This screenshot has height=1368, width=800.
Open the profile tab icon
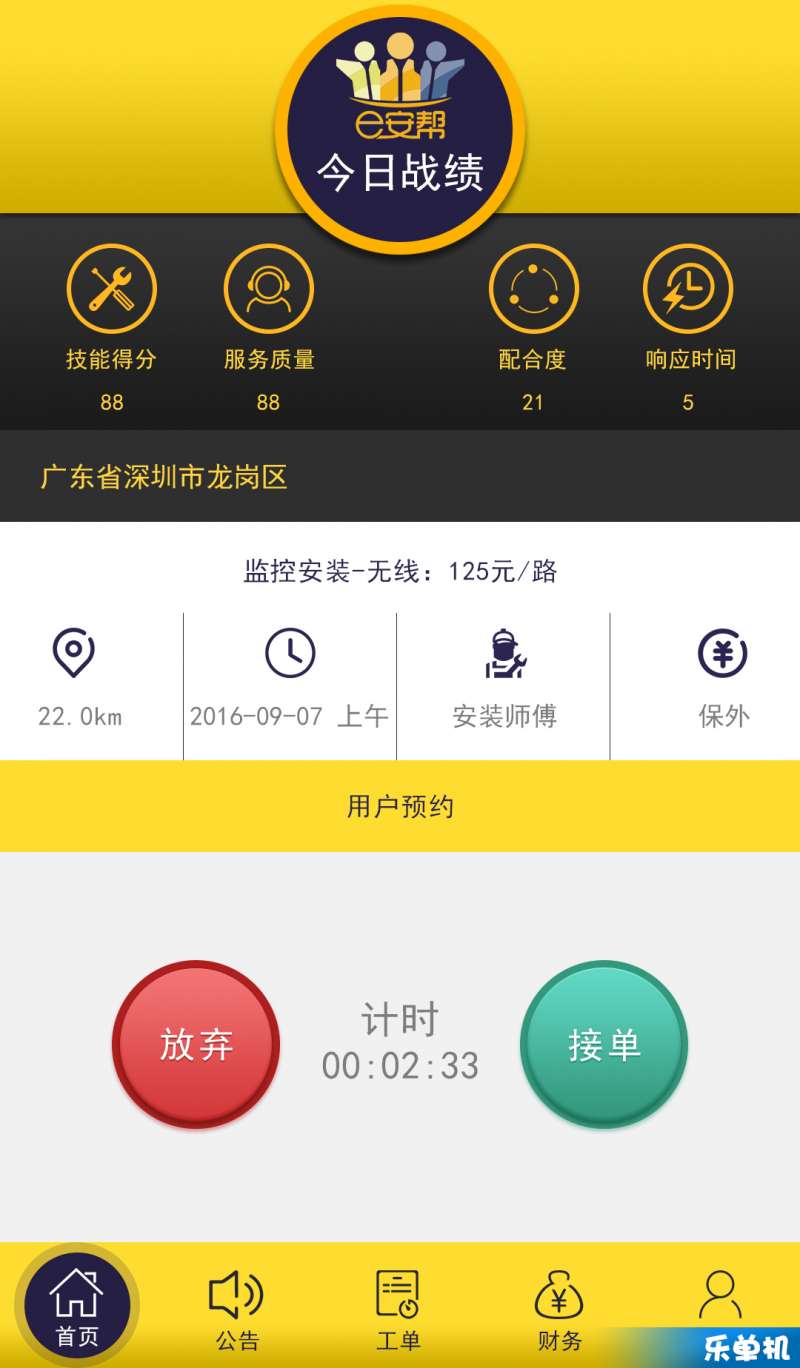720,1296
